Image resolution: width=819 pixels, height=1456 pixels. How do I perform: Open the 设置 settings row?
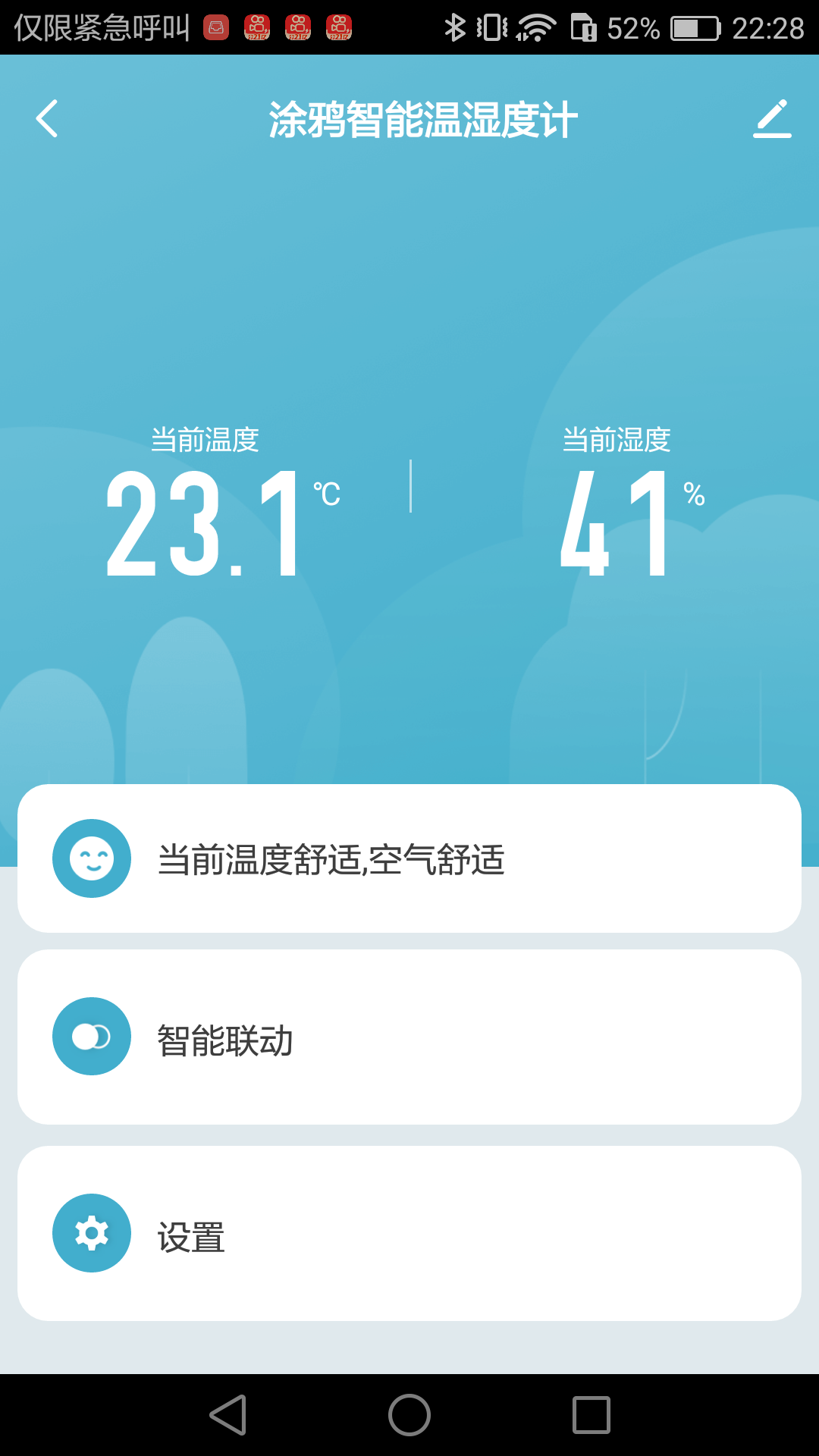[409, 1234]
